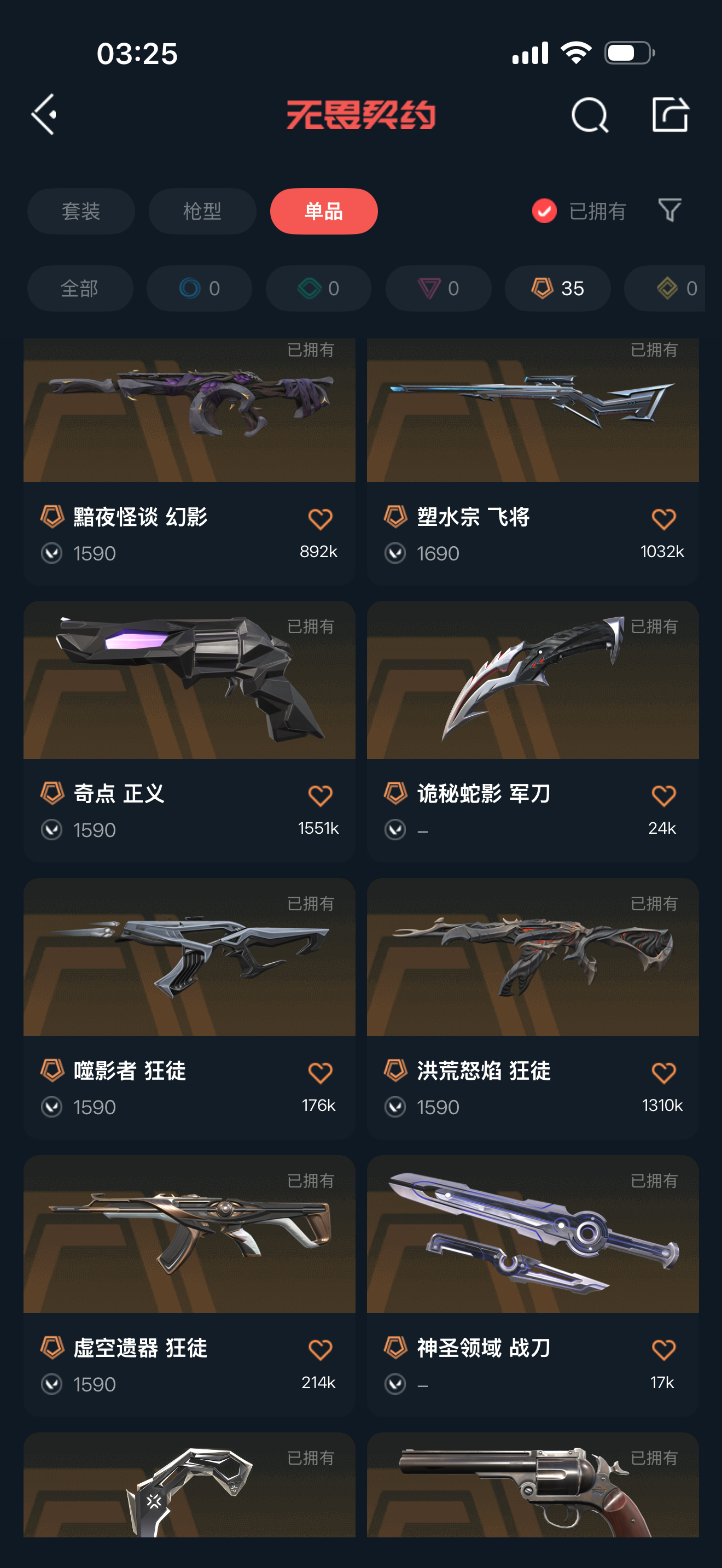Like the 塑水宗 飞将 skin
The width and height of the screenshot is (722, 1568).
click(x=663, y=519)
